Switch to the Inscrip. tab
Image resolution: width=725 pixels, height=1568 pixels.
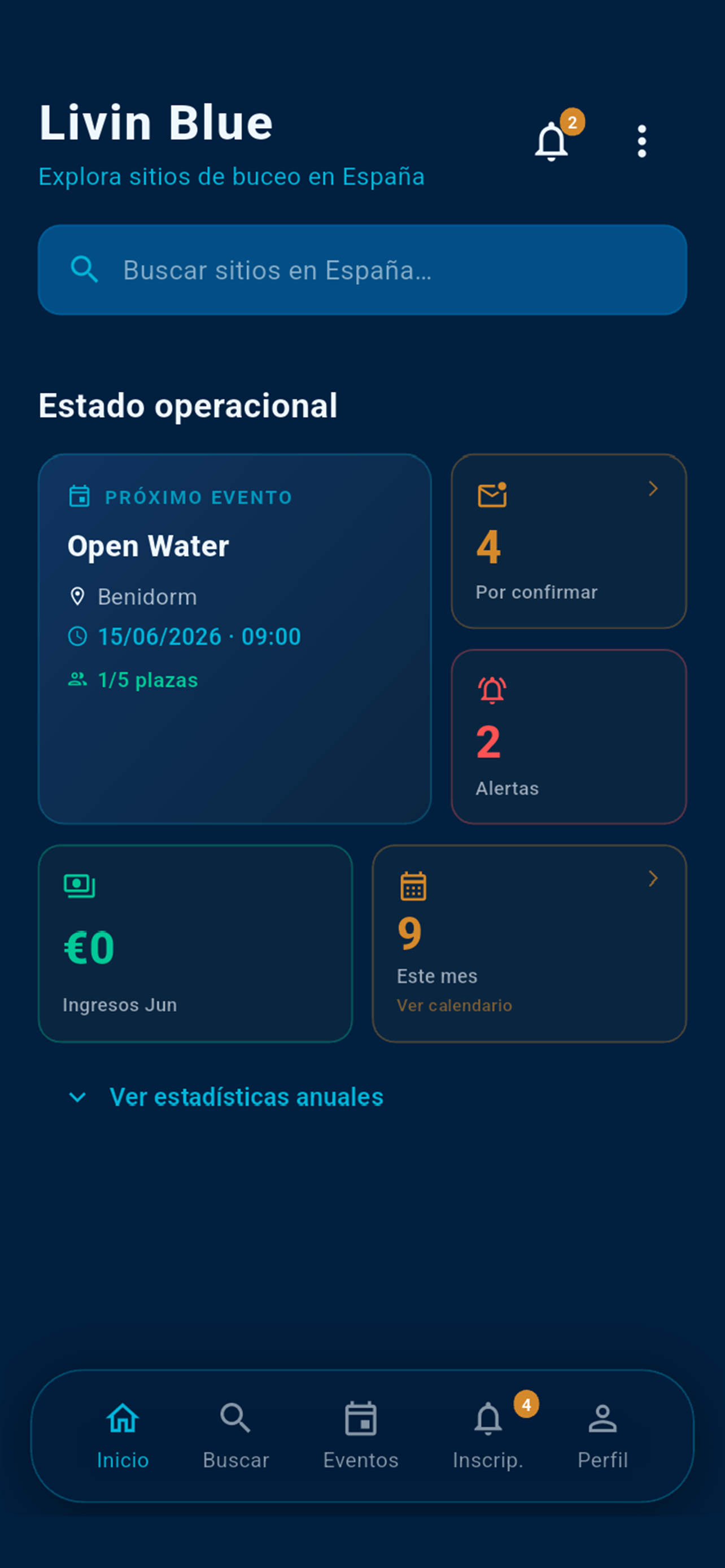pos(488,1436)
